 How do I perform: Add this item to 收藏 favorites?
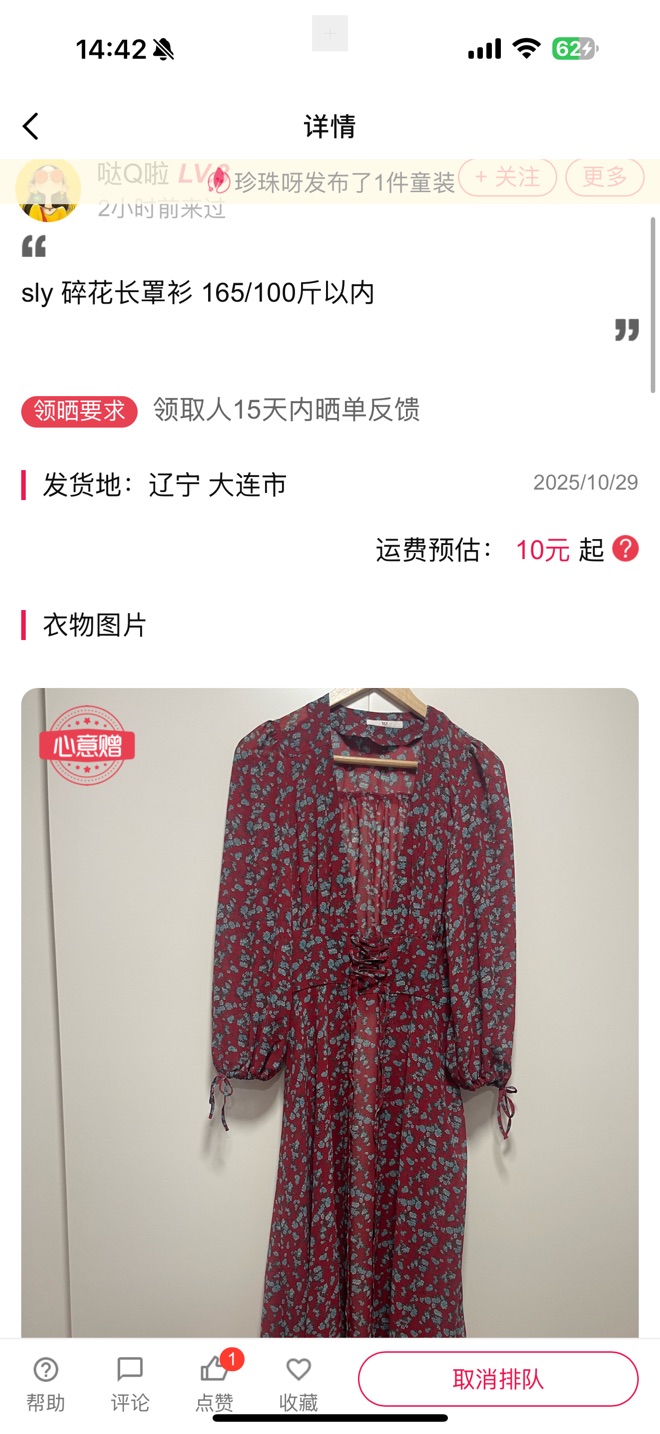point(298,1383)
